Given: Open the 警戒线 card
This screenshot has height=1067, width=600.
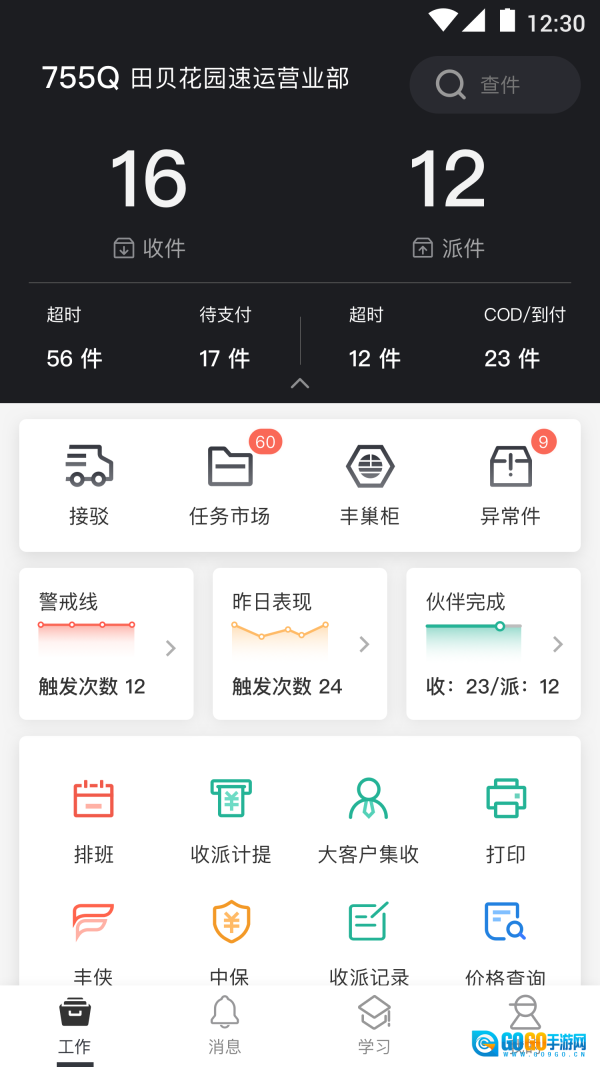Looking at the screenshot, I should (106, 644).
